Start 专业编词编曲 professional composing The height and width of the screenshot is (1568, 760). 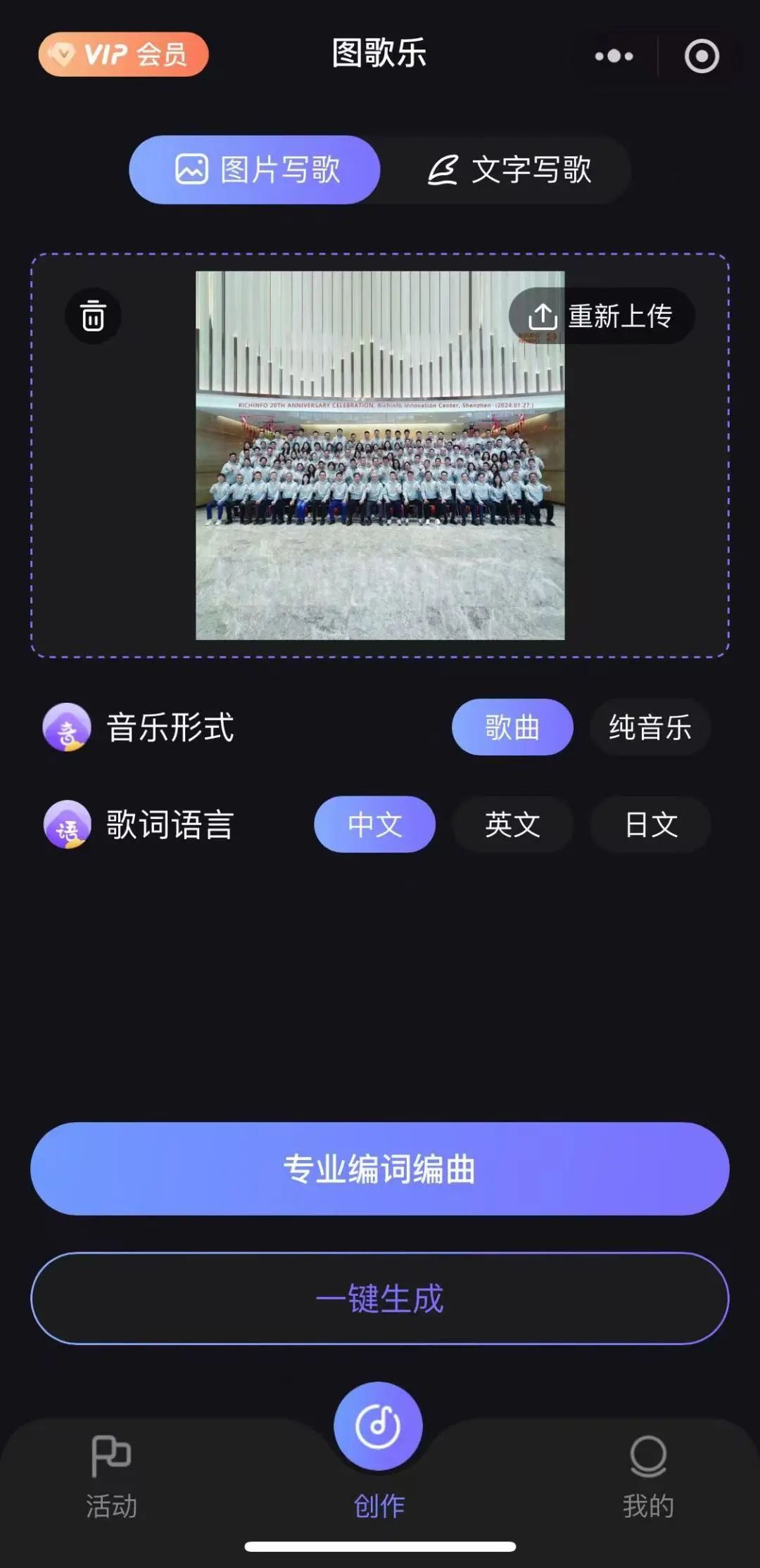(380, 1168)
